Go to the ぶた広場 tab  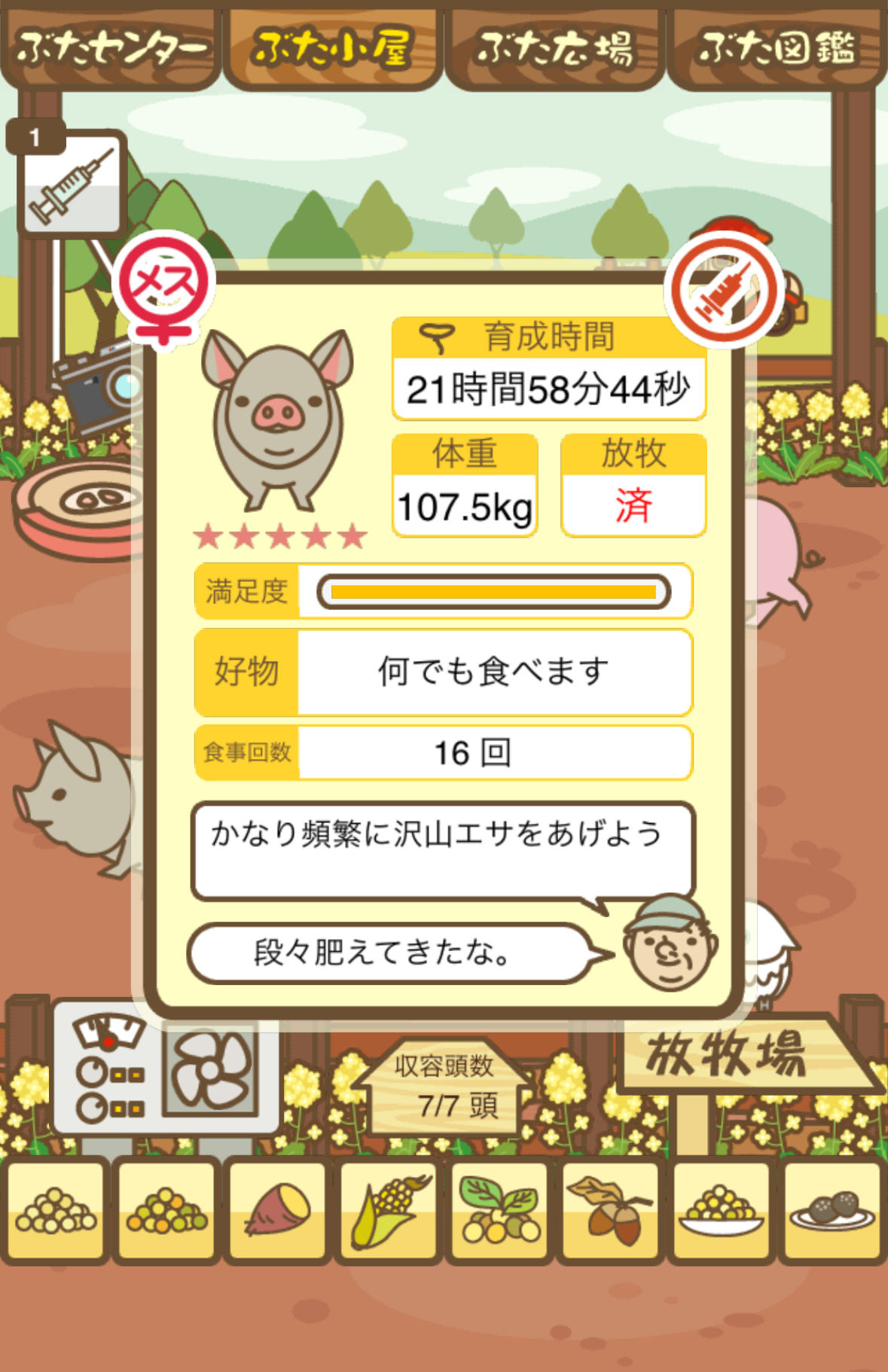pyautogui.click(x=554, y=49)
